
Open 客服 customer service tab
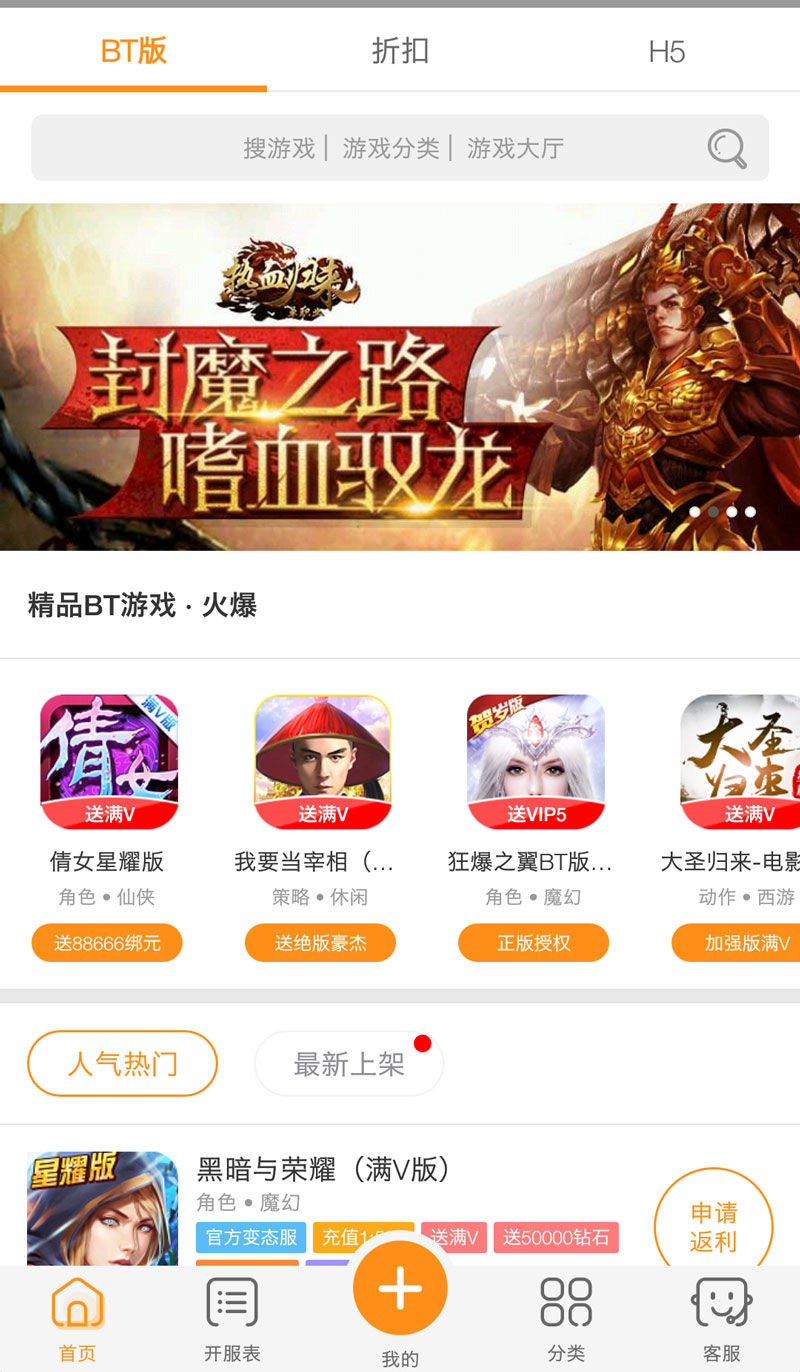[721, 1318]
